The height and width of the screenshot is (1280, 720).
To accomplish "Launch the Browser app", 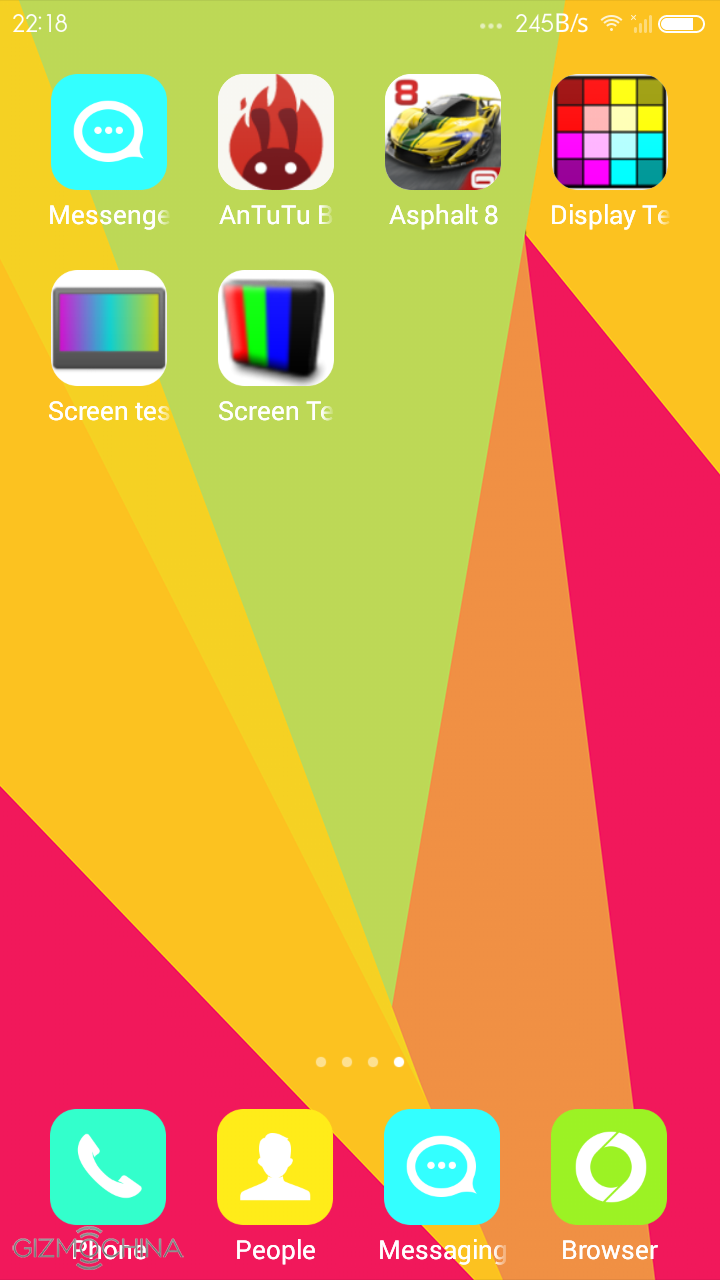I will [x=609, y=1167].
